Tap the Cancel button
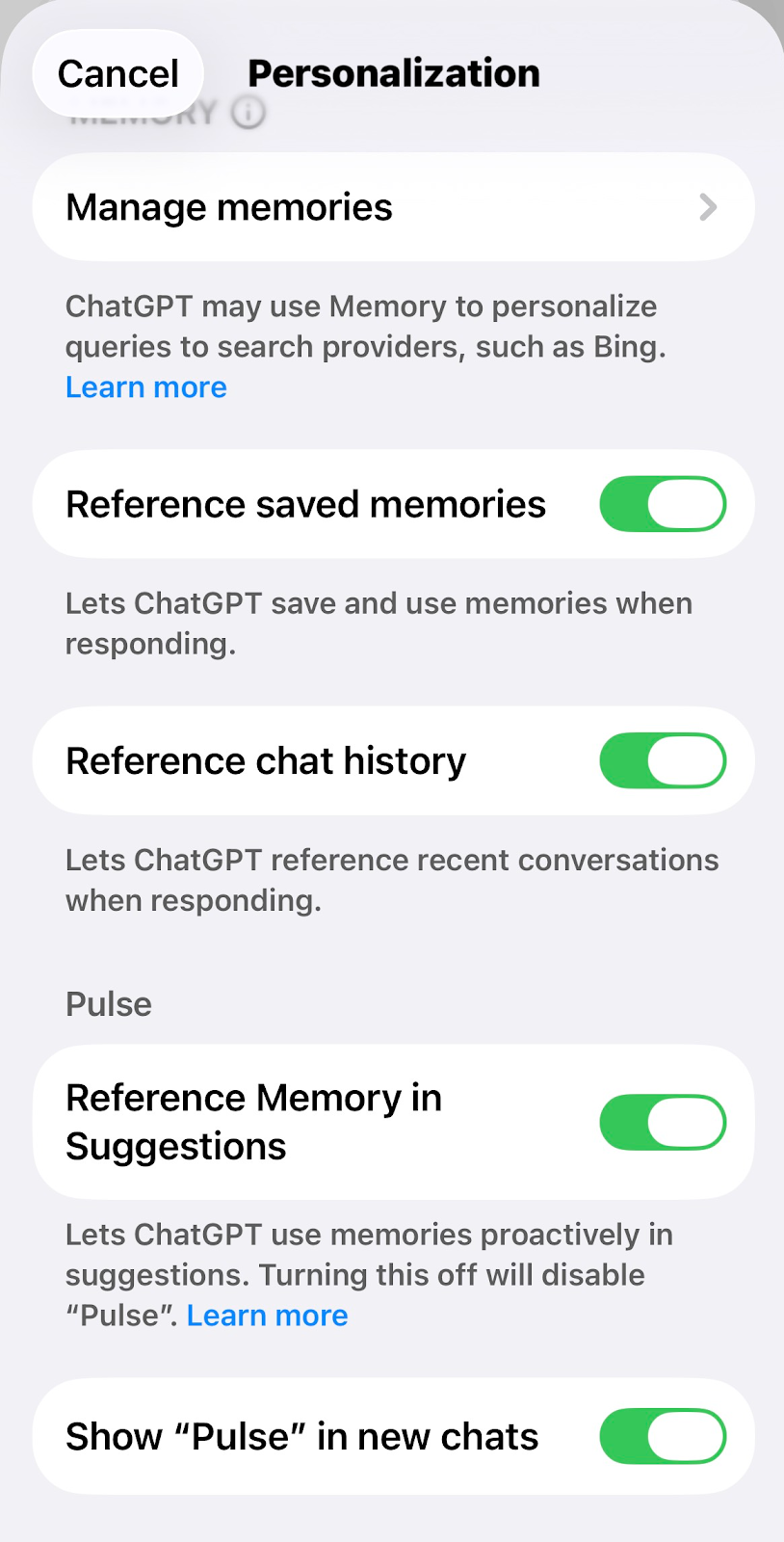 (x=118, y=73)
